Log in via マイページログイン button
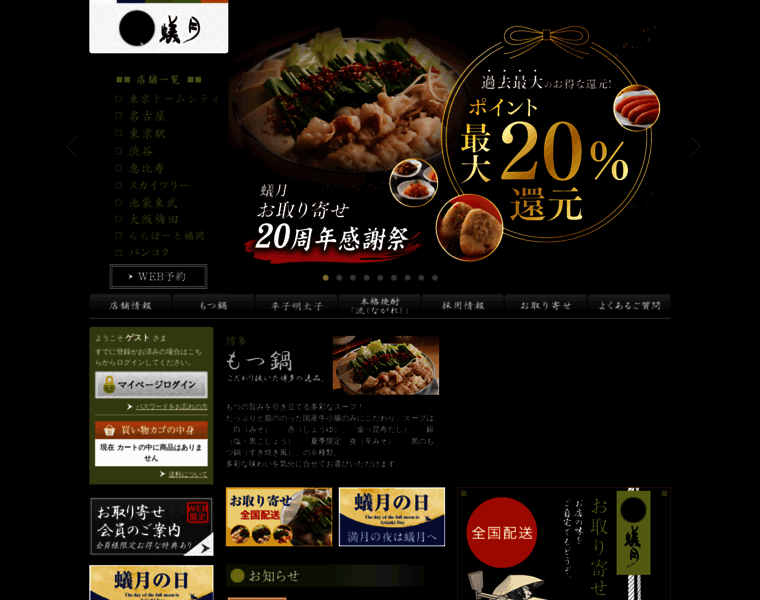Viewport: 760px width, 600px height. coord(152,385)
